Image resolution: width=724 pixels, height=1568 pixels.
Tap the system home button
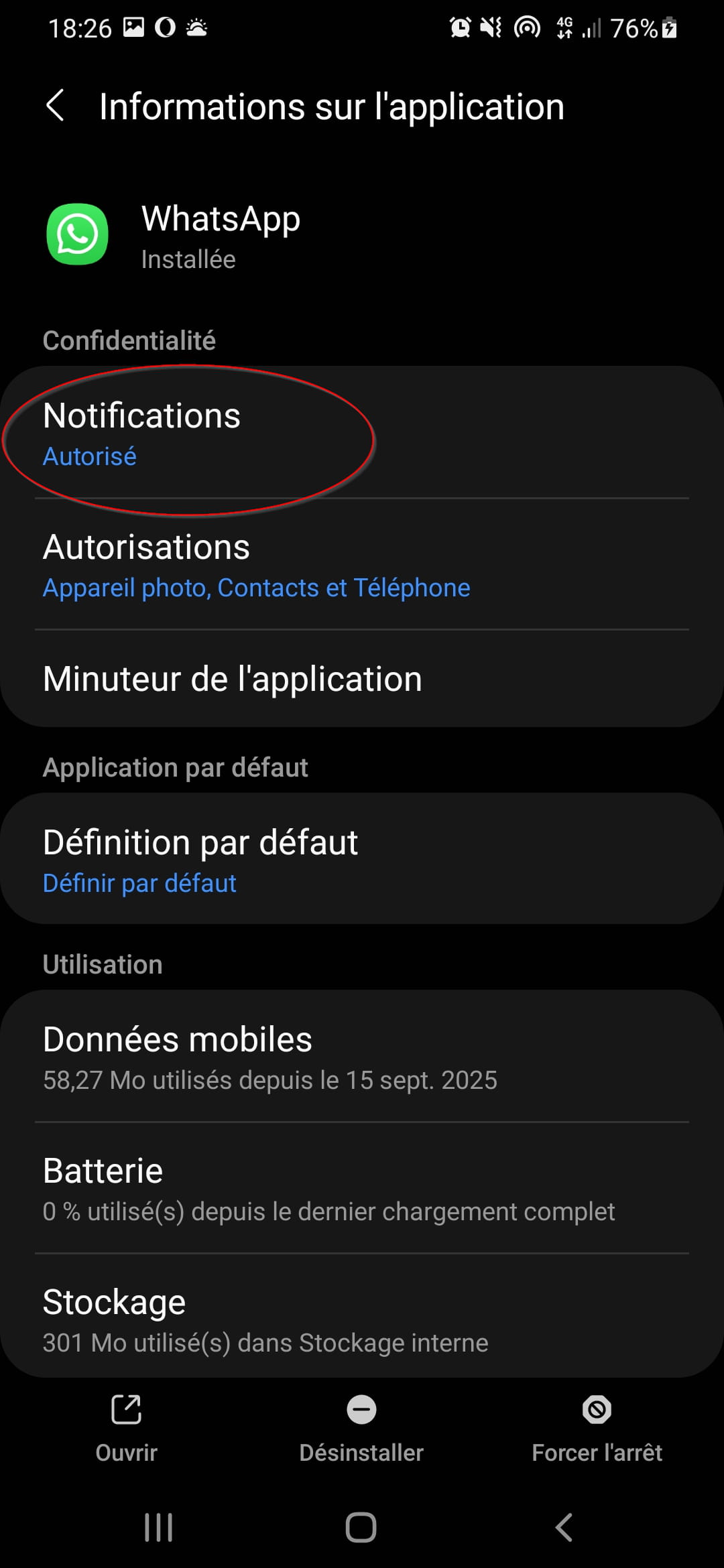pyautogui.click(x=361, y=1528)
